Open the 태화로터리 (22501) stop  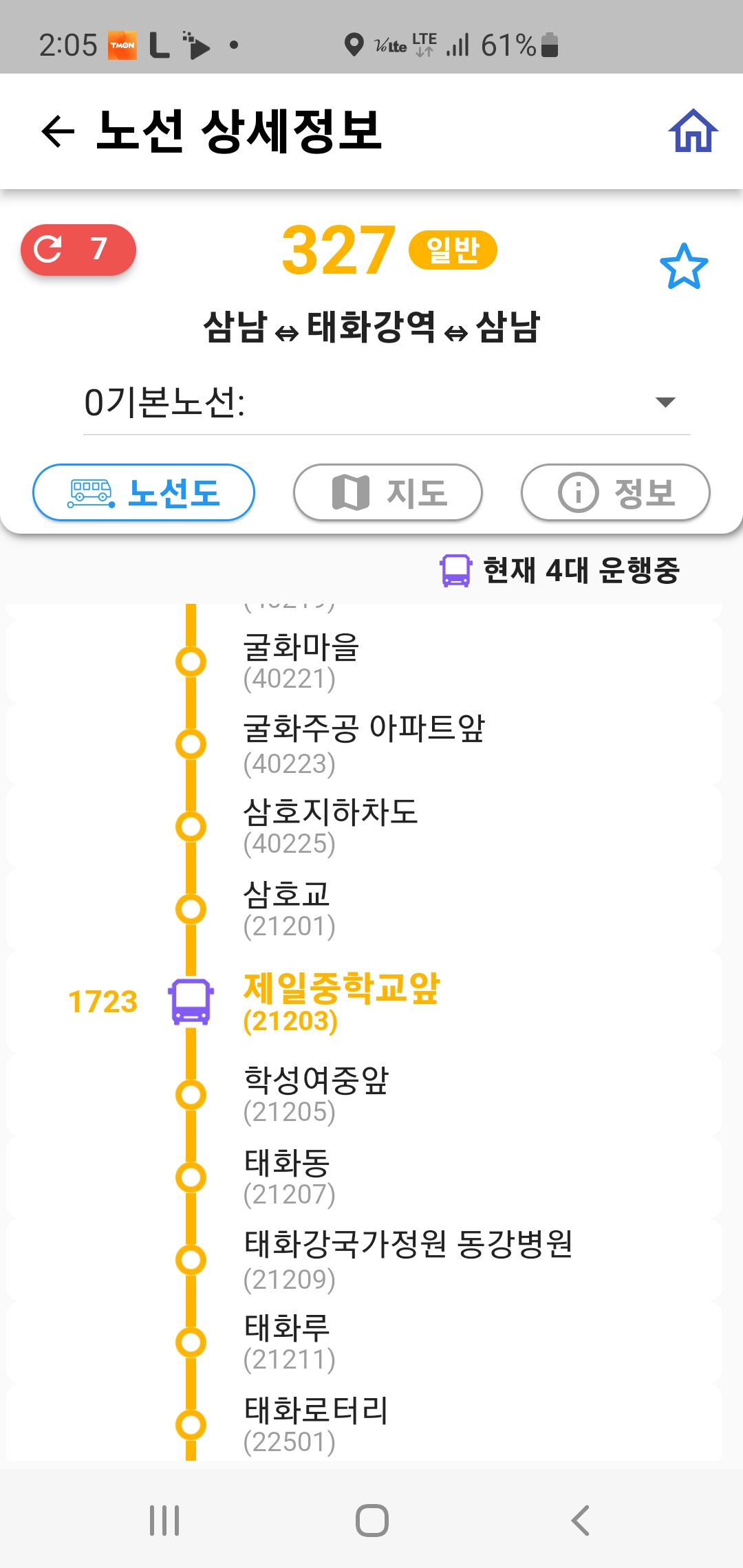tap(365, 1423)
